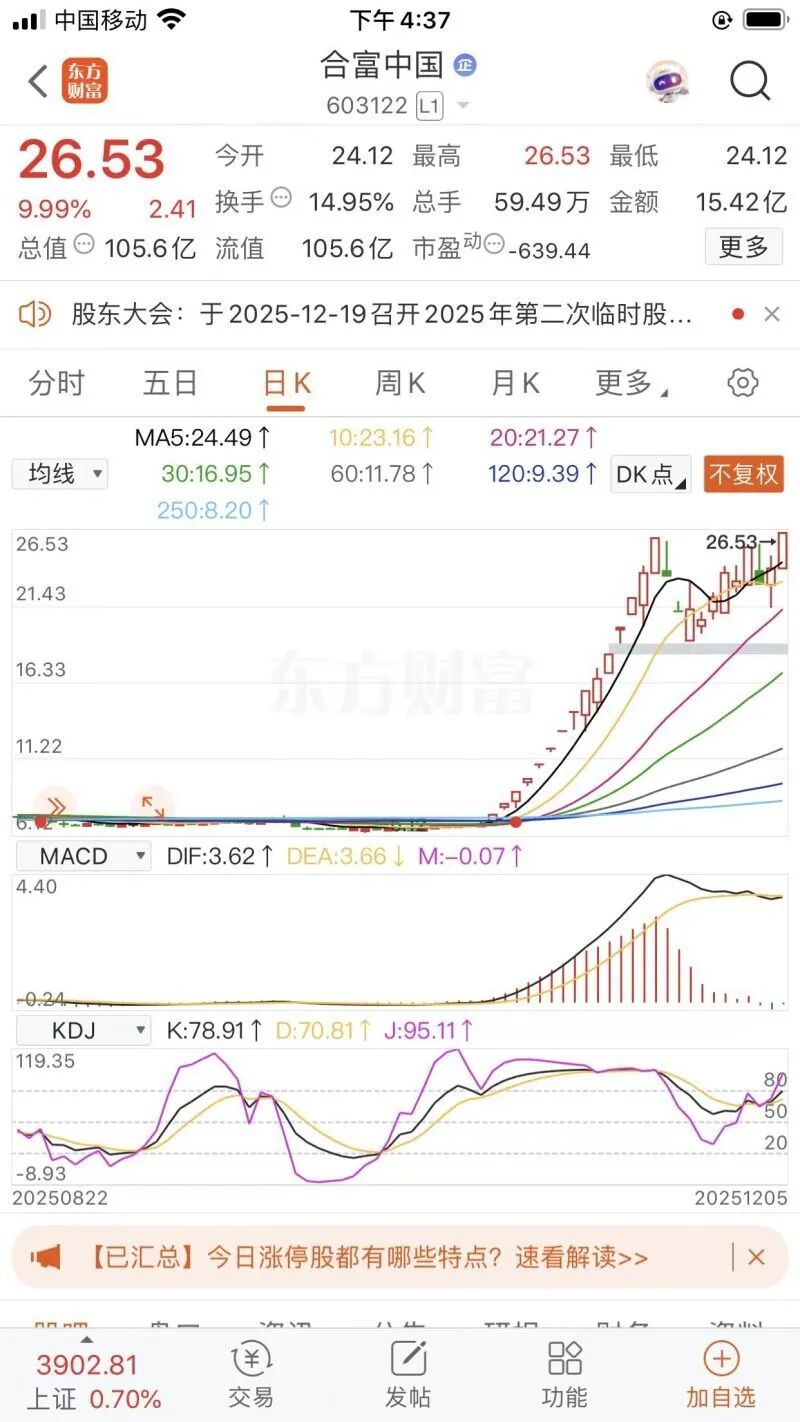800x1422 pixels.
Task: Go back using the top-left arrow
Action: 38,81
